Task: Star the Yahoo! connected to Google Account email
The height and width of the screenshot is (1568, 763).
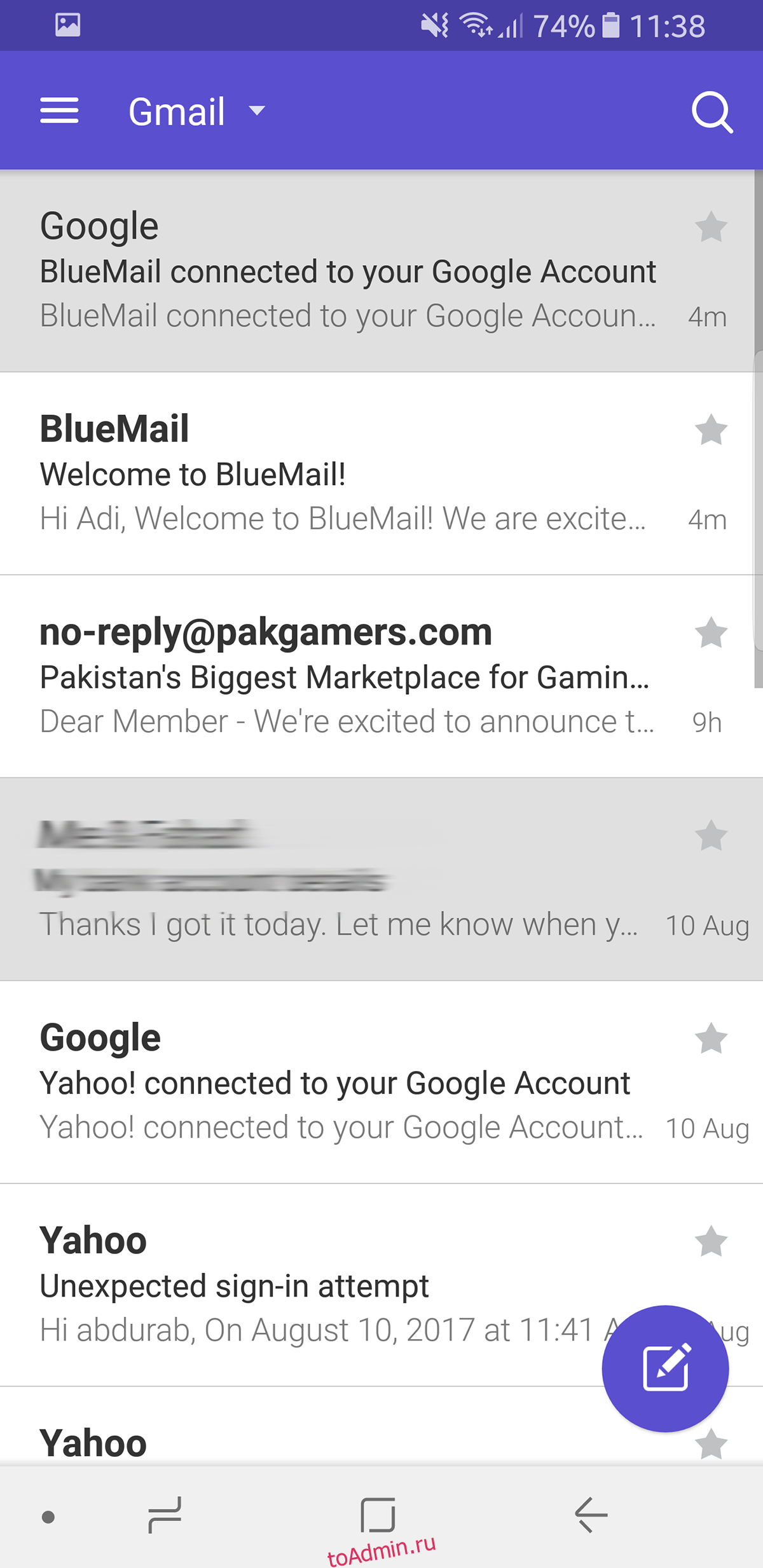Action: click(x=711, y=1039)
